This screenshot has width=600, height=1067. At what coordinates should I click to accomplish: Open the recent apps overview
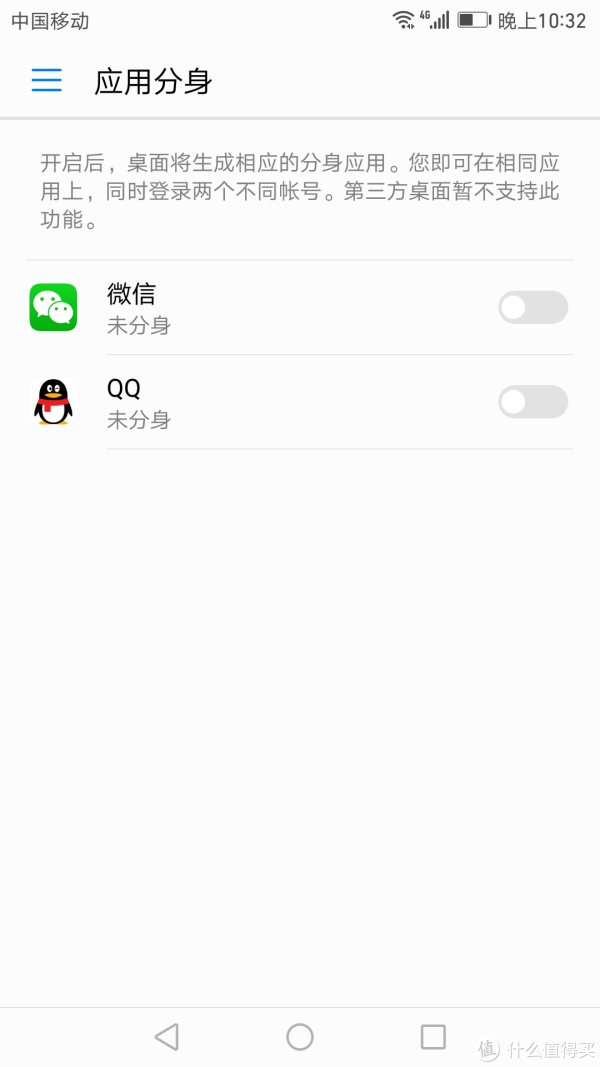coord(433,1037)
